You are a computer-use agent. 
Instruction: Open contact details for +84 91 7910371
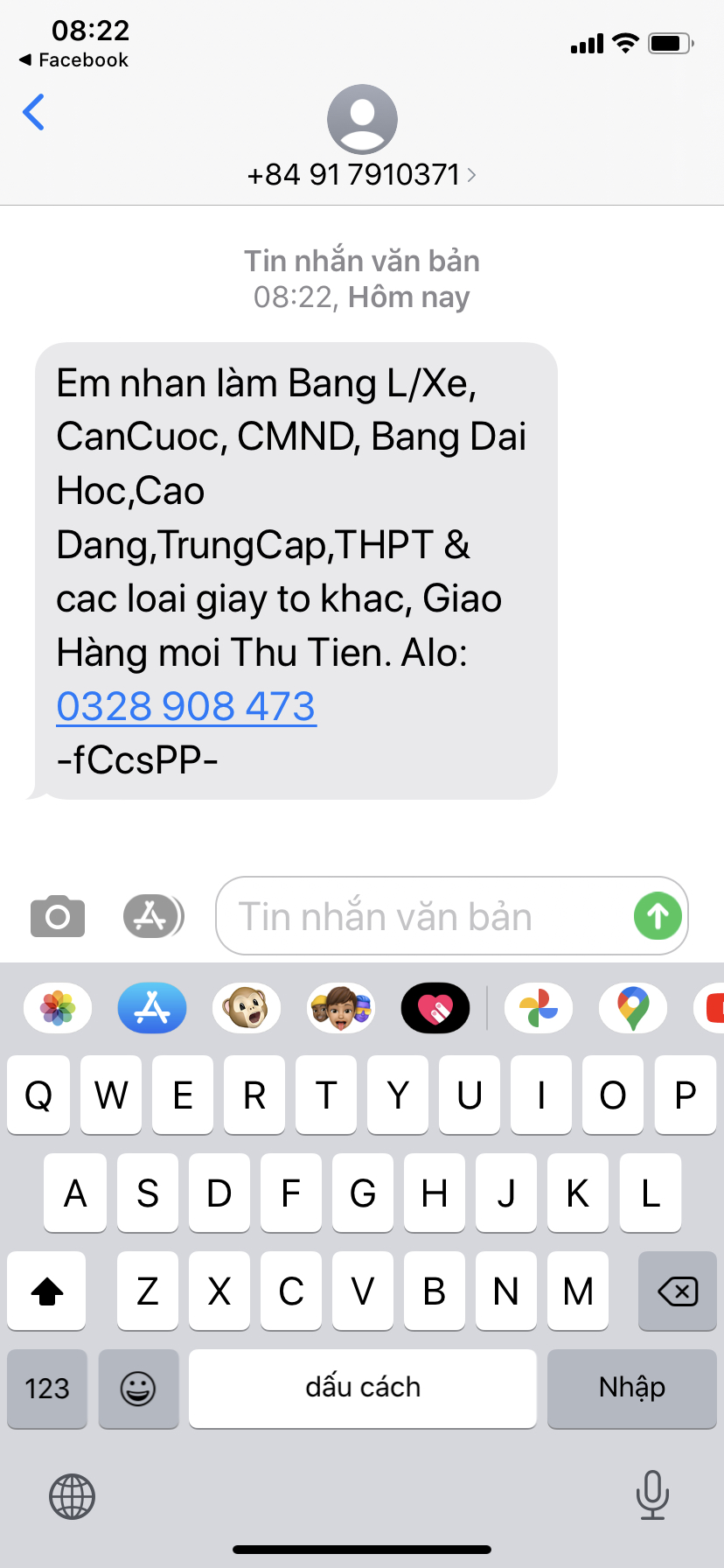[x=361, y=174]
